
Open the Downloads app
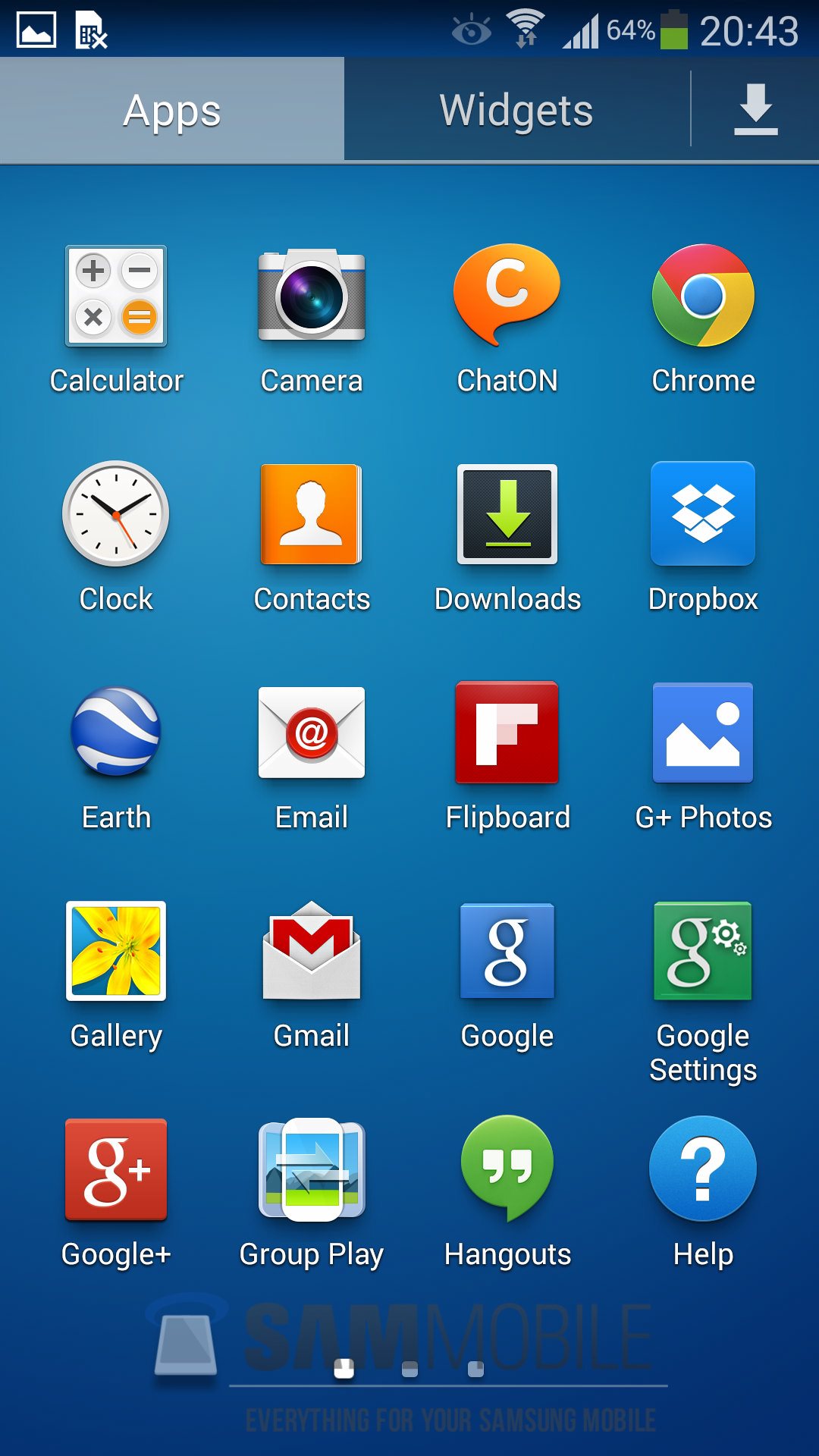(507, 514)
